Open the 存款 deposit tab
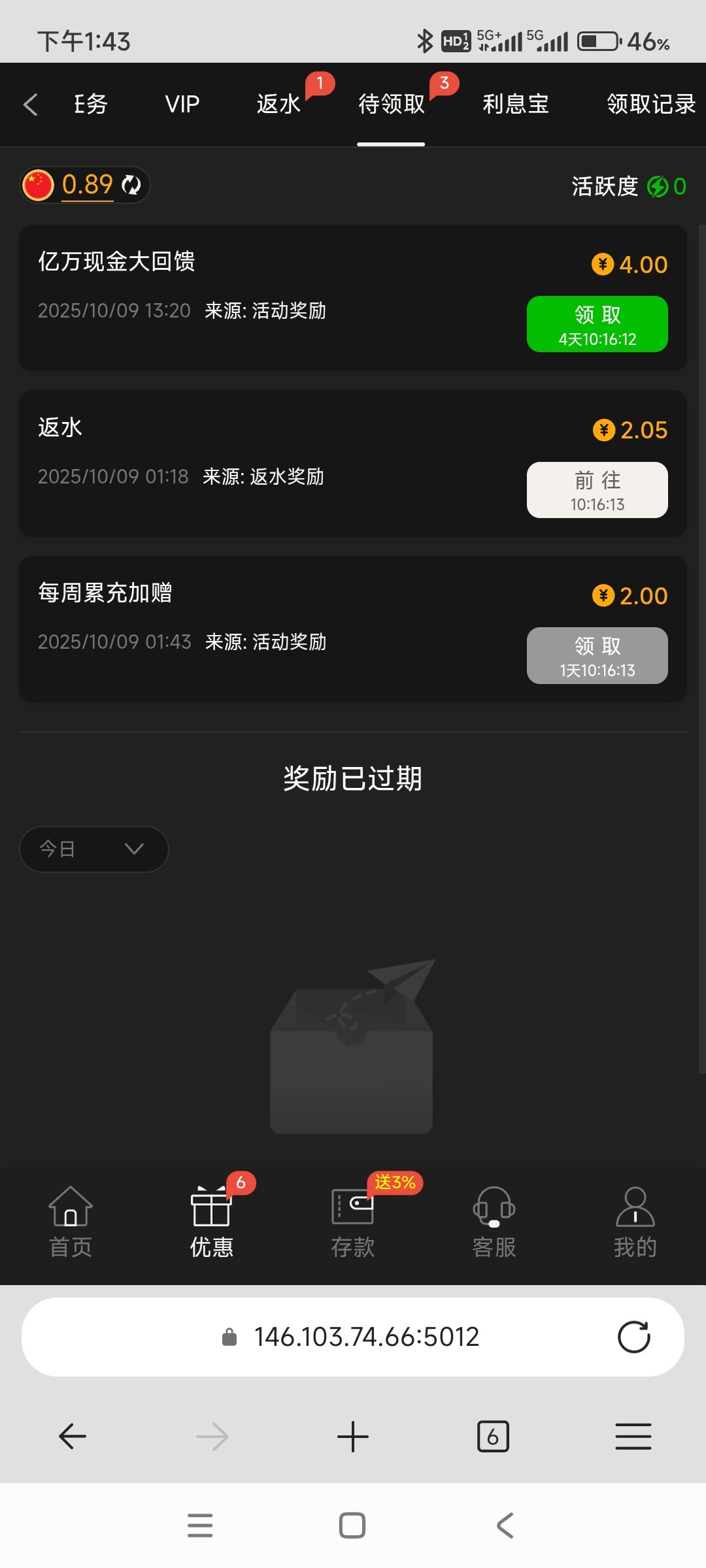706x1568 pixels. coord(352,1222)
